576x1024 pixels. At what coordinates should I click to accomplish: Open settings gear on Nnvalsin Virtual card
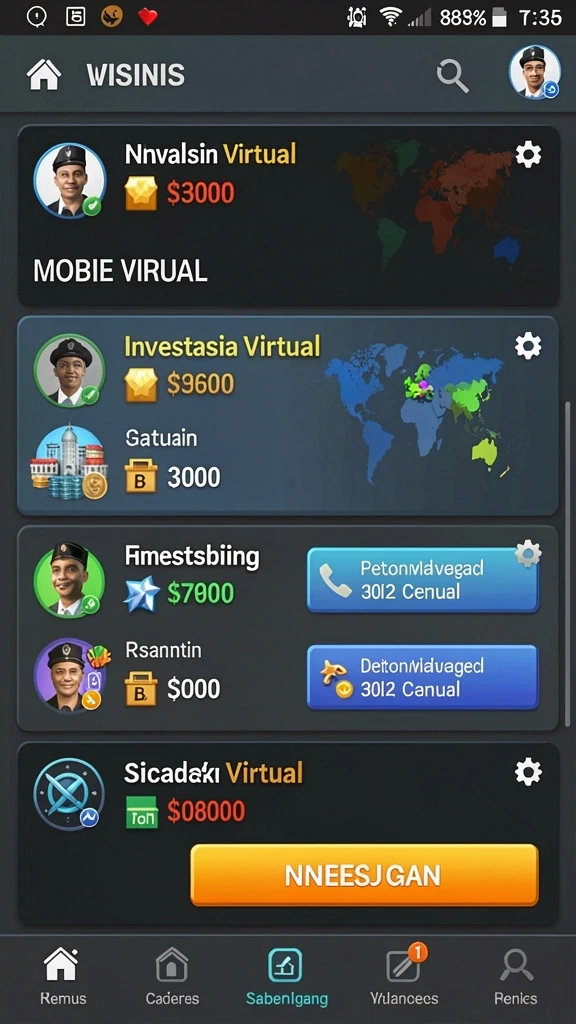pos(528,155)
